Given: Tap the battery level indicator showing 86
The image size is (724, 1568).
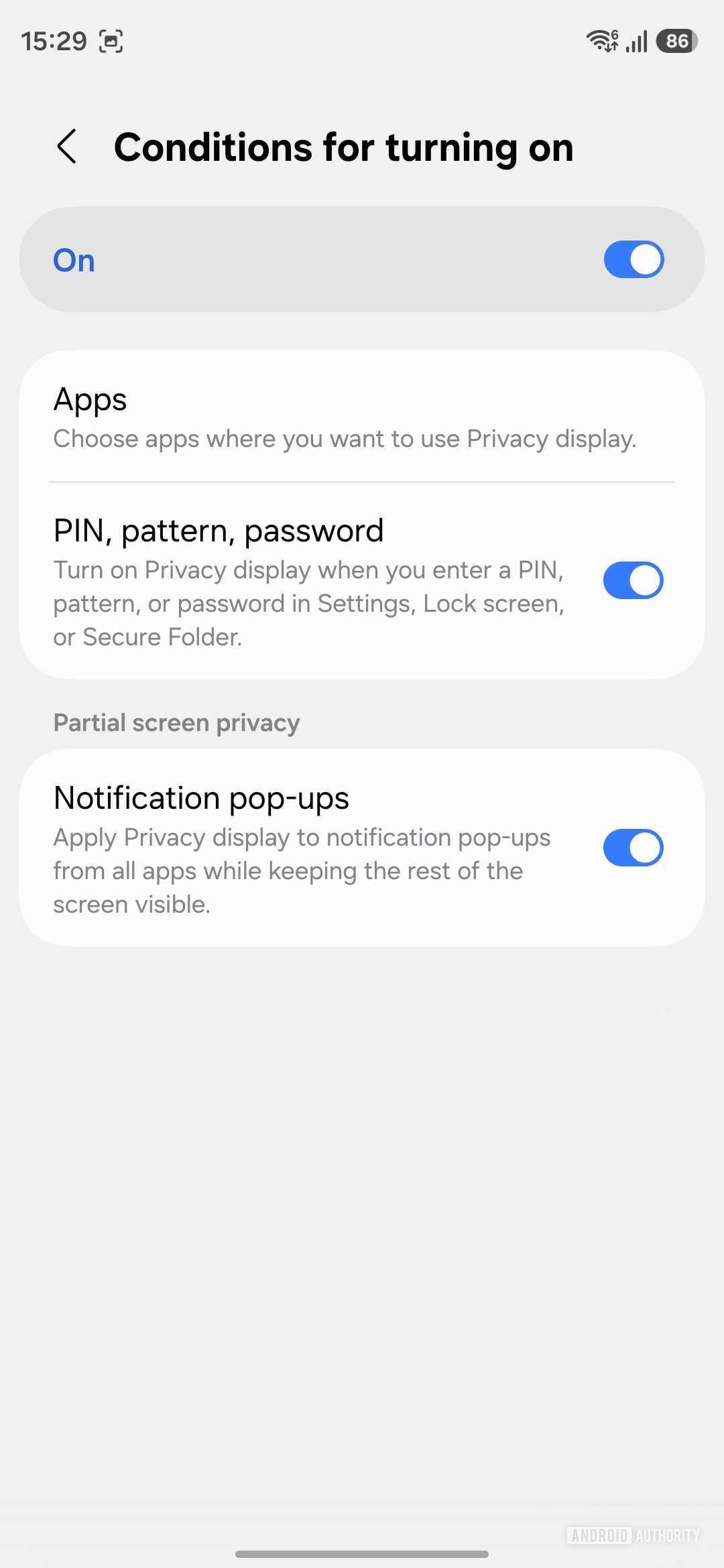Looking at the screenshot, I should click(675, 42).
